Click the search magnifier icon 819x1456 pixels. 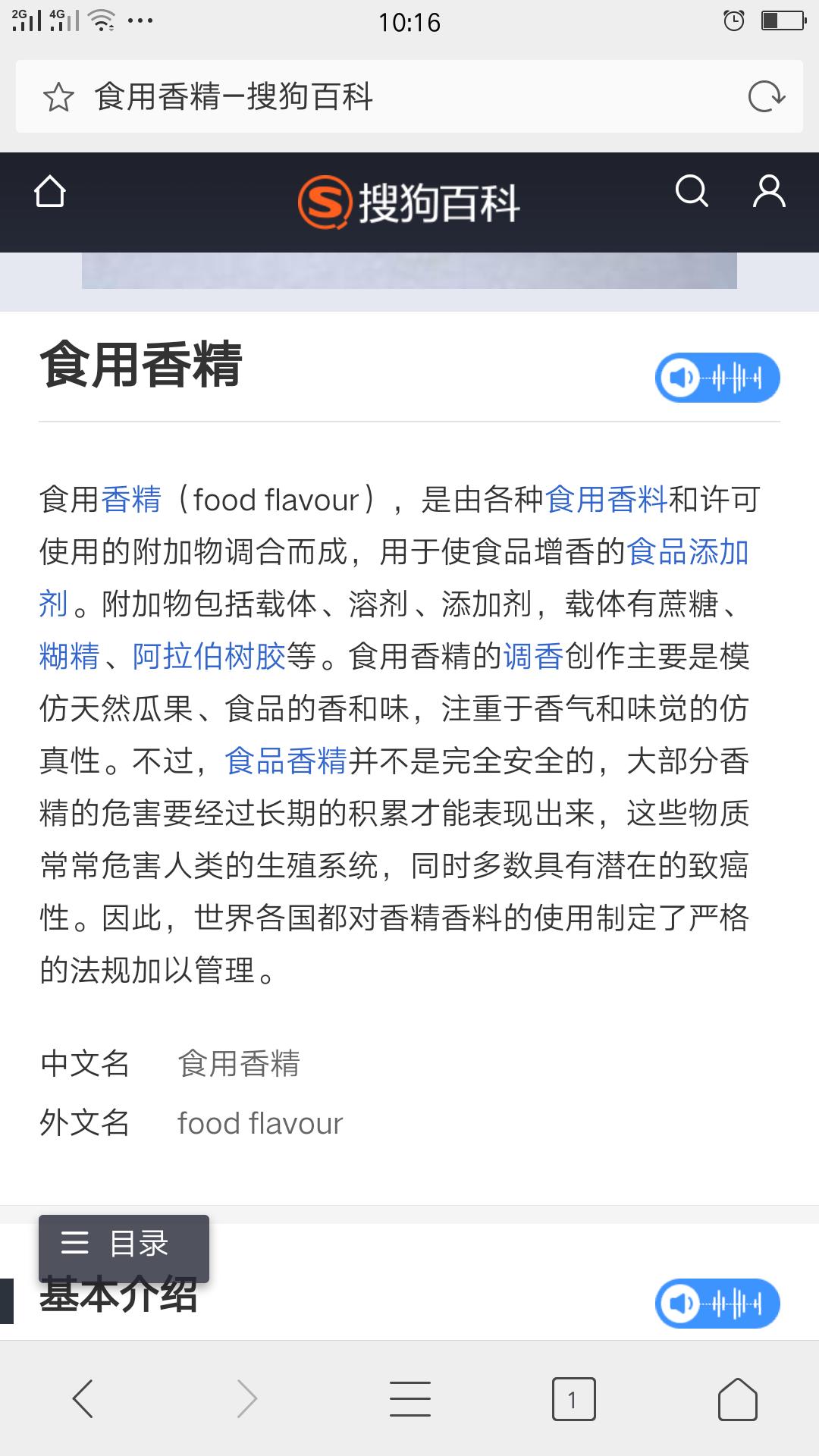[x=692, y=192]
